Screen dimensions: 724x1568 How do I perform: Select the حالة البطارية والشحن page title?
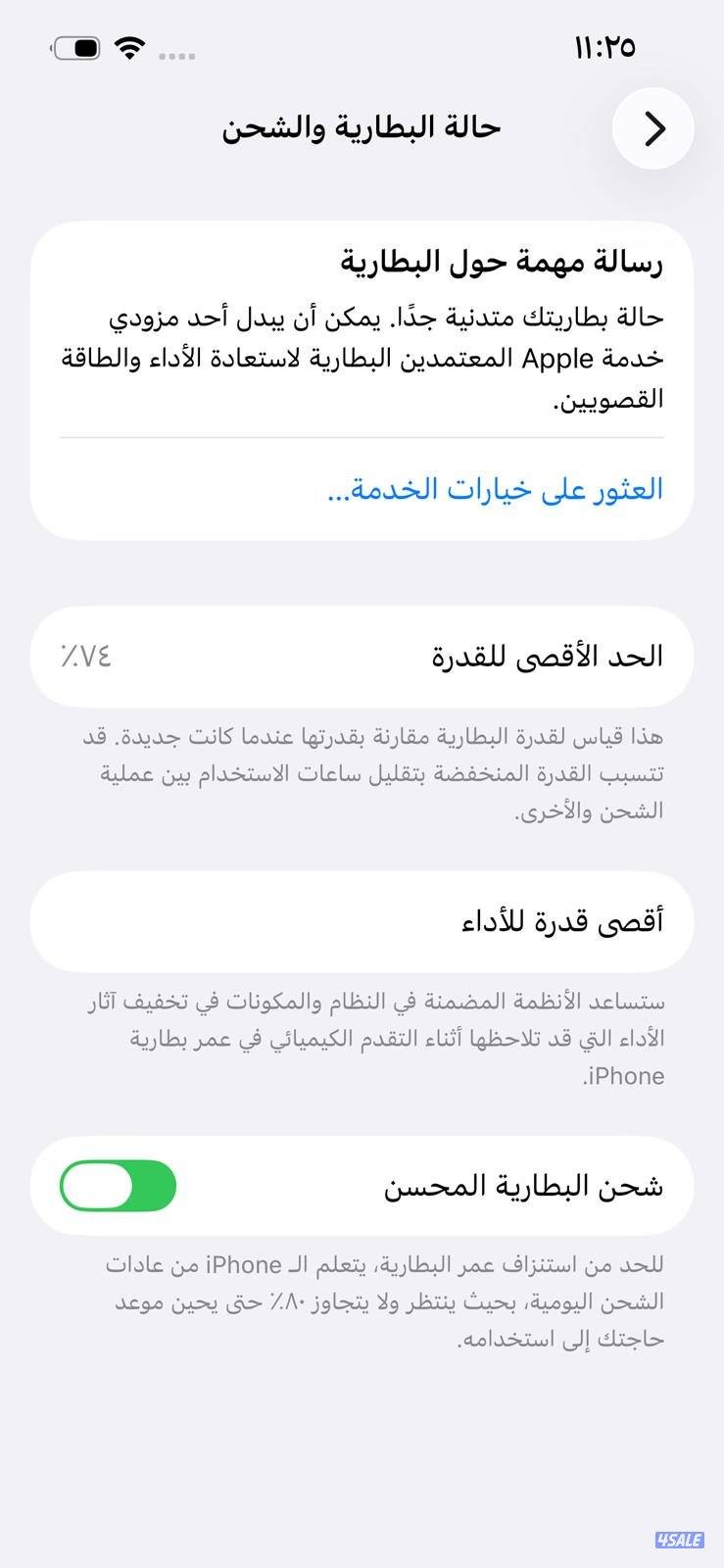[362, 126]
